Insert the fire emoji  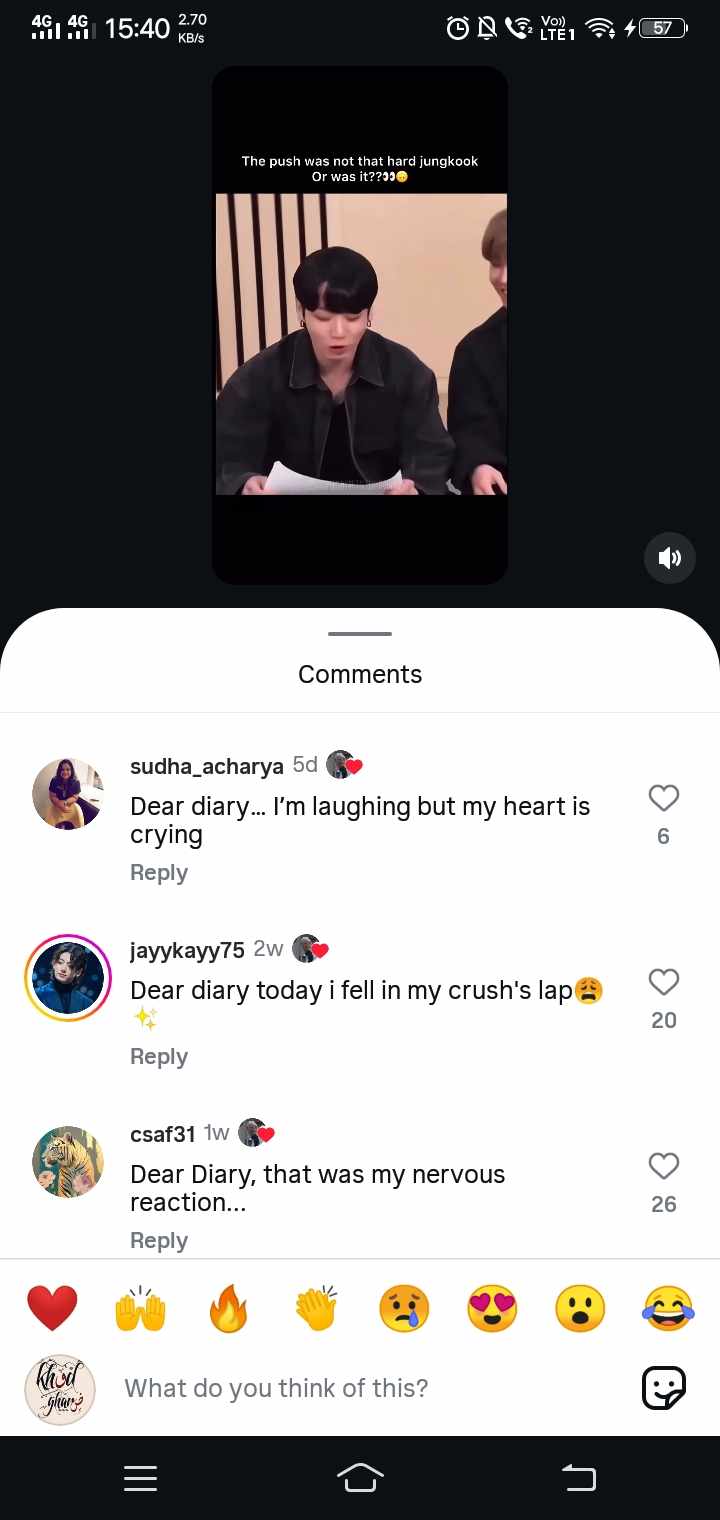228,1308
